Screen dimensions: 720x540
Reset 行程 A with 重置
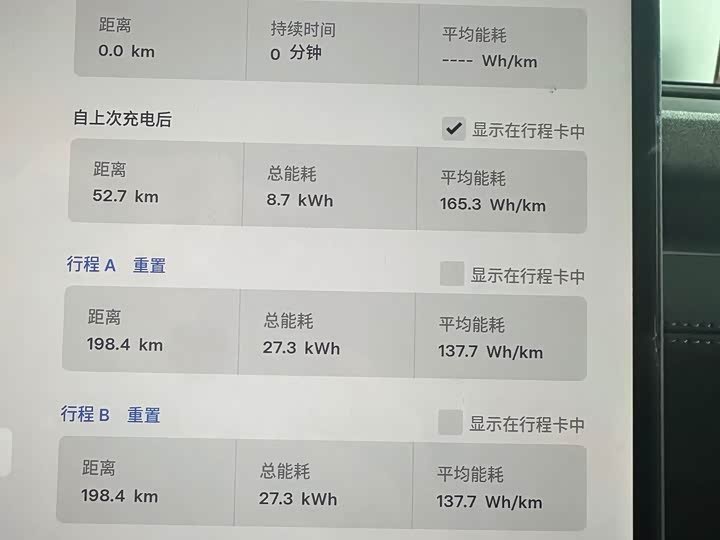pyautogui.click(x=149, y=265)
